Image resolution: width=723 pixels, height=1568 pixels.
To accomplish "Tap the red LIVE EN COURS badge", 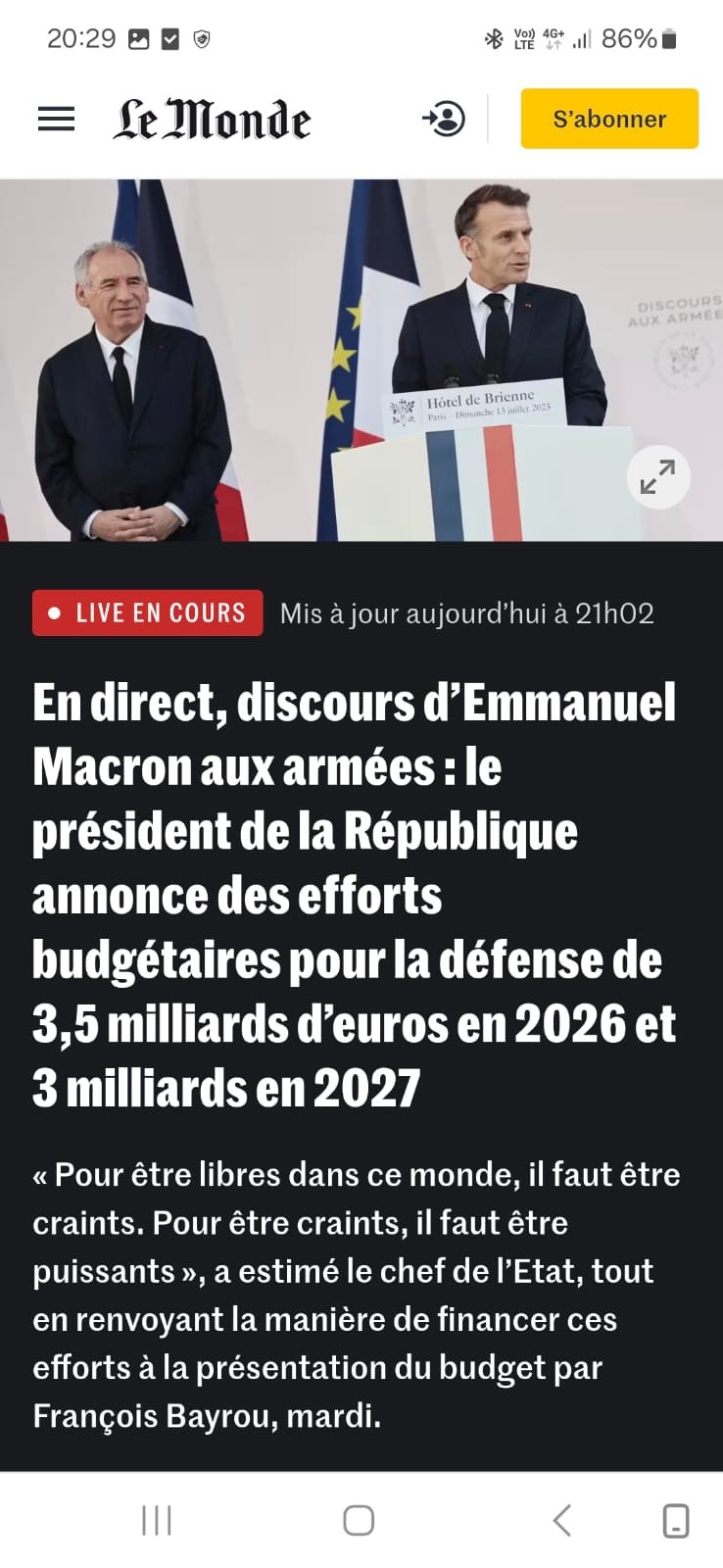I will (x=147, y=612).
